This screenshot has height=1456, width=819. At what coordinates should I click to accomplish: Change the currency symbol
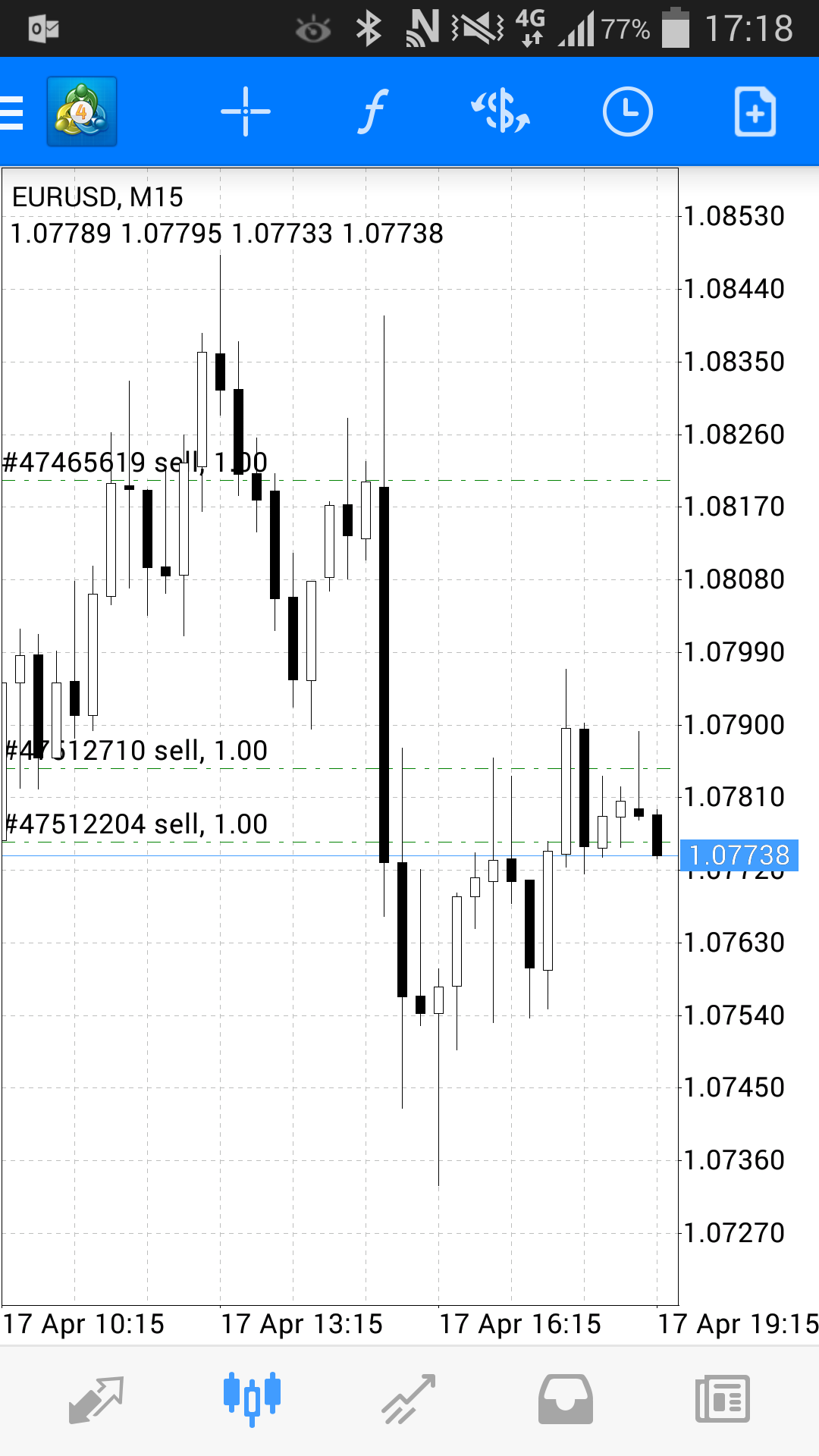click(x=500, y=111)
